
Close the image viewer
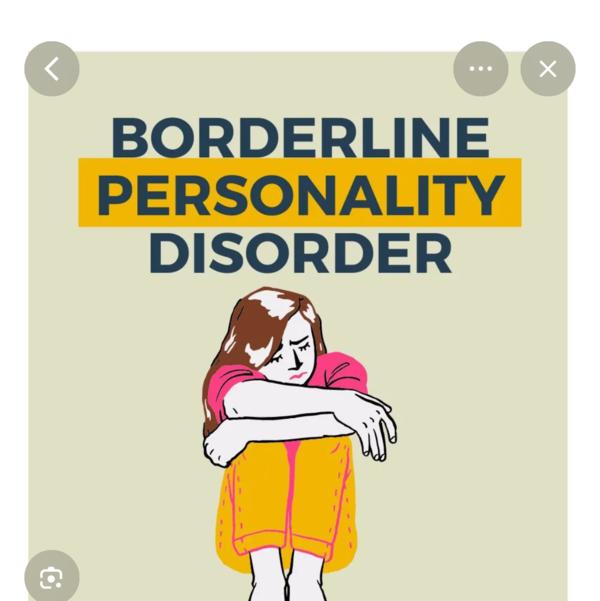(548, 69)
